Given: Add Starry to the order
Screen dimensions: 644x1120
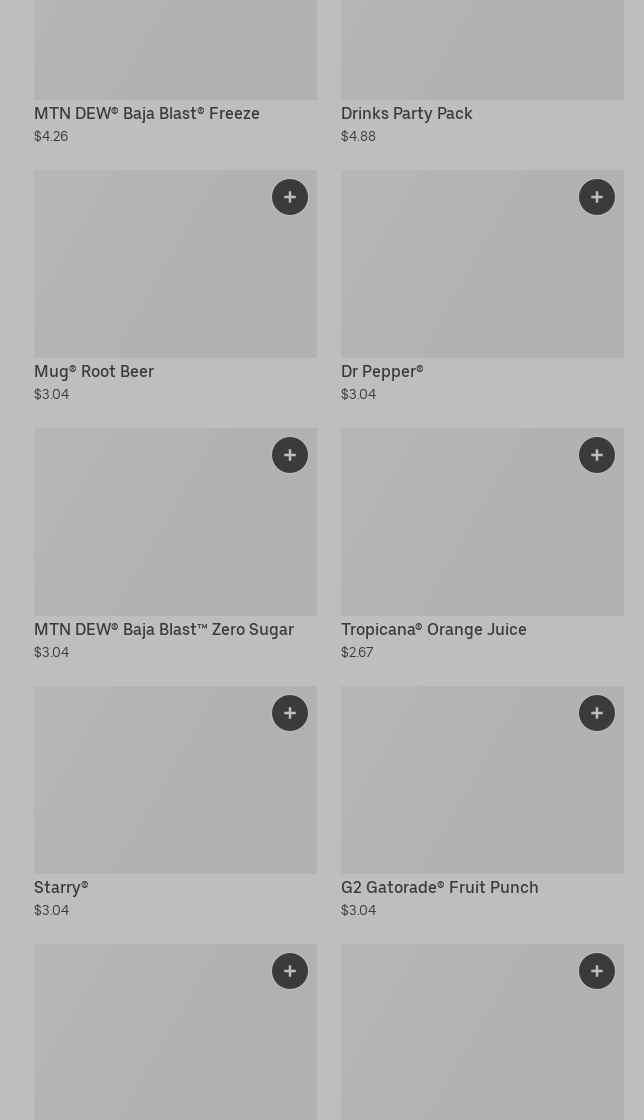Looking at the screenshot, I should pyautogui.click(x=290, y=713).
